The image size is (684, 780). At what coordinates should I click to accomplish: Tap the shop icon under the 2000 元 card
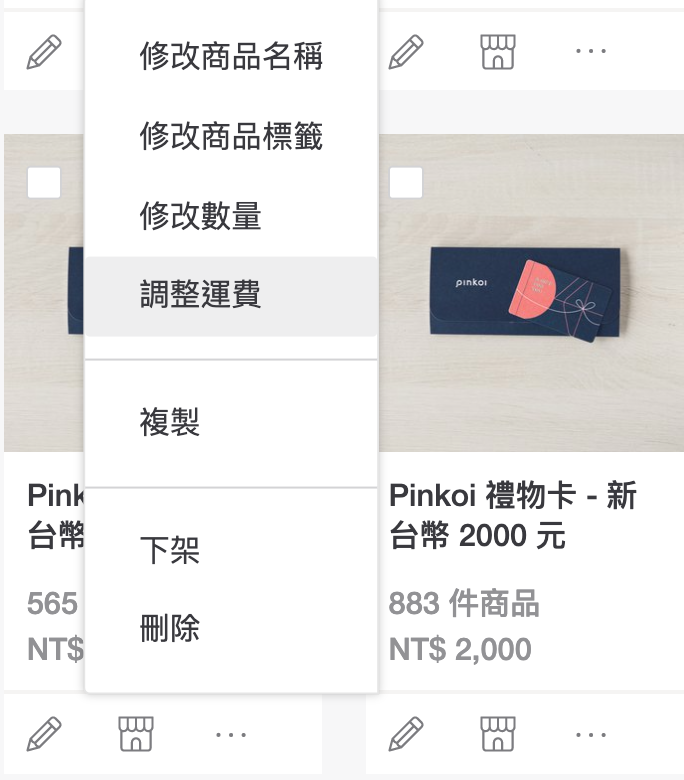(498, 734)
